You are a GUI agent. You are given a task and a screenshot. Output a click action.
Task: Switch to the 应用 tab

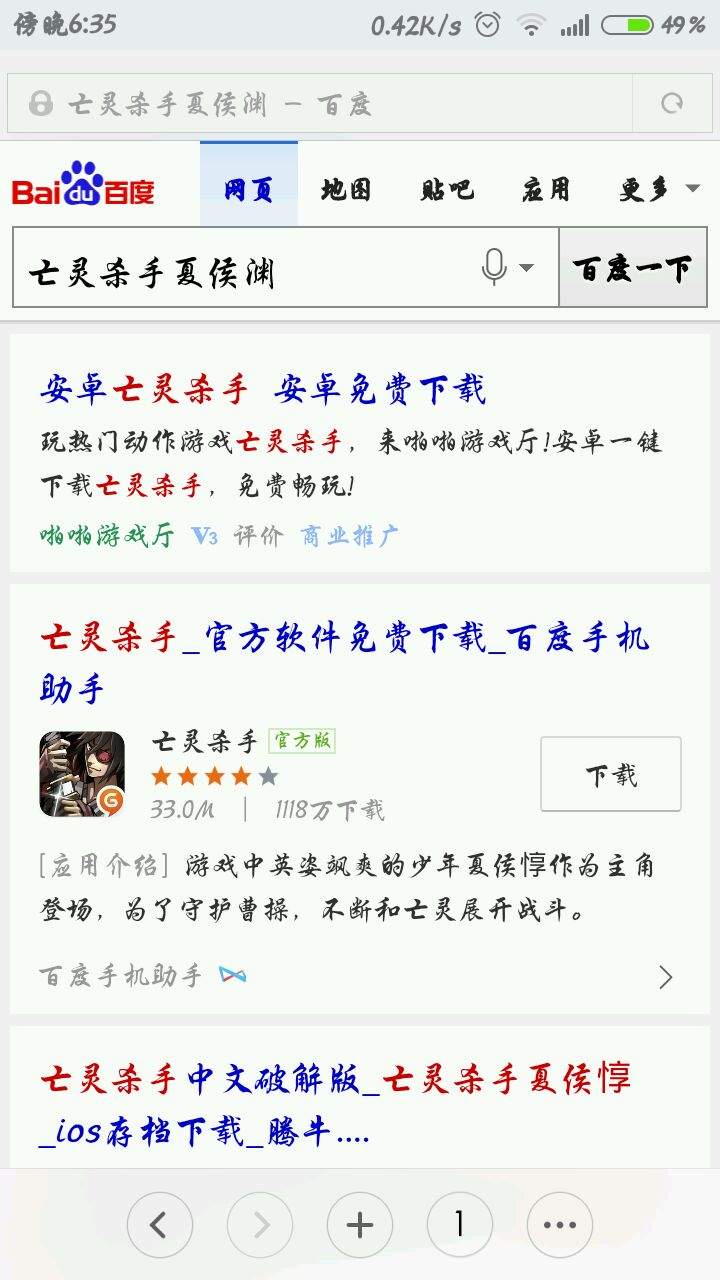[546, 189]
